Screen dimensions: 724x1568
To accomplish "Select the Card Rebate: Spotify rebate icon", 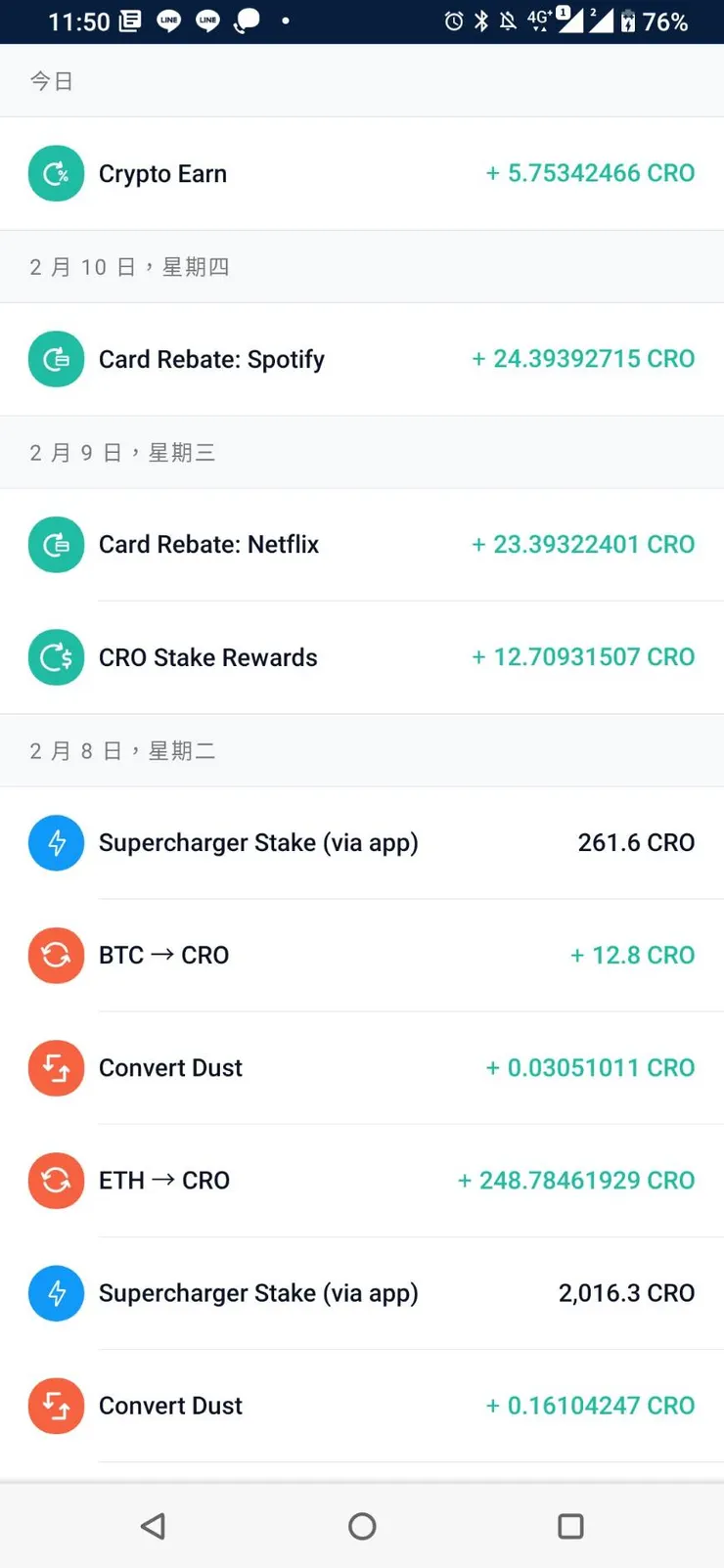I will [x=56, y=359].
